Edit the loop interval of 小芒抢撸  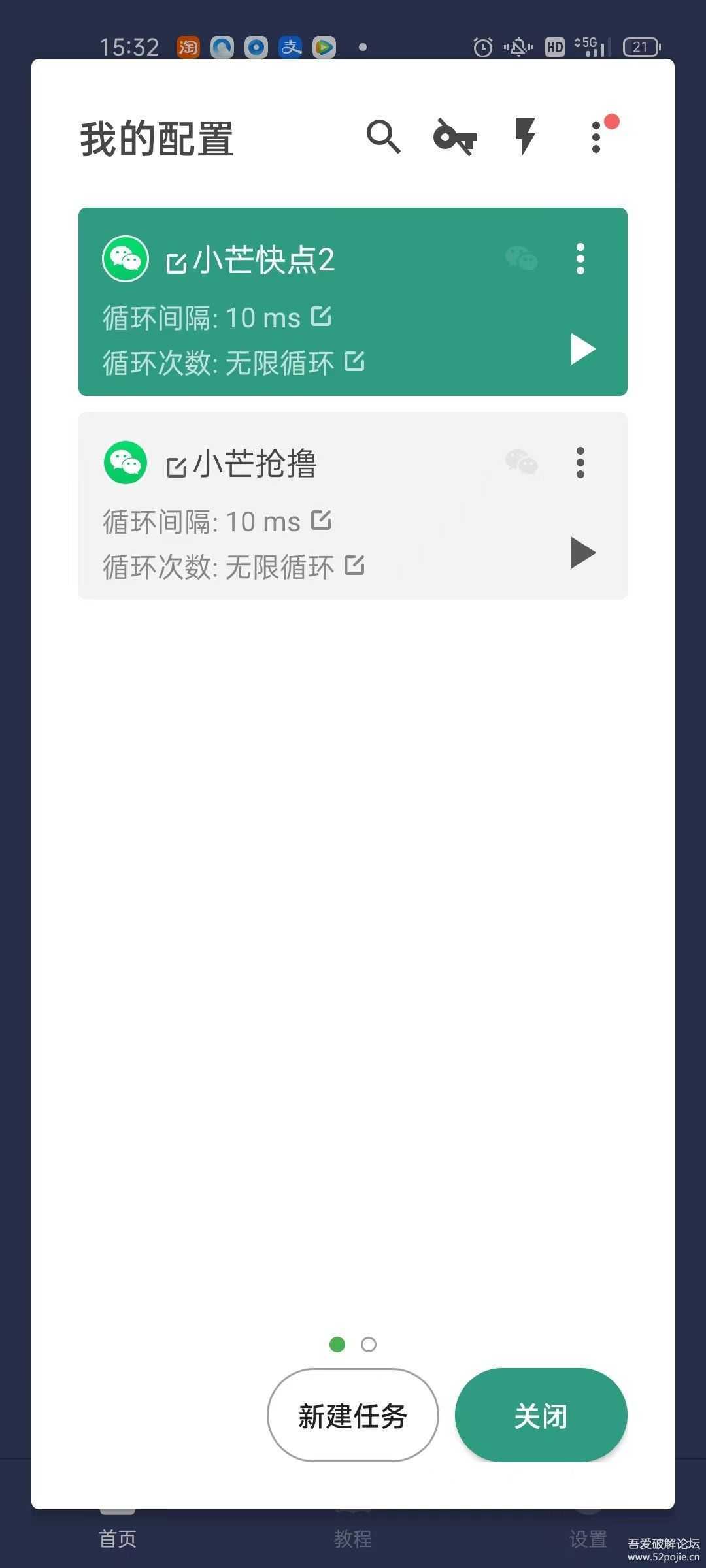click(x=321, y=519)
